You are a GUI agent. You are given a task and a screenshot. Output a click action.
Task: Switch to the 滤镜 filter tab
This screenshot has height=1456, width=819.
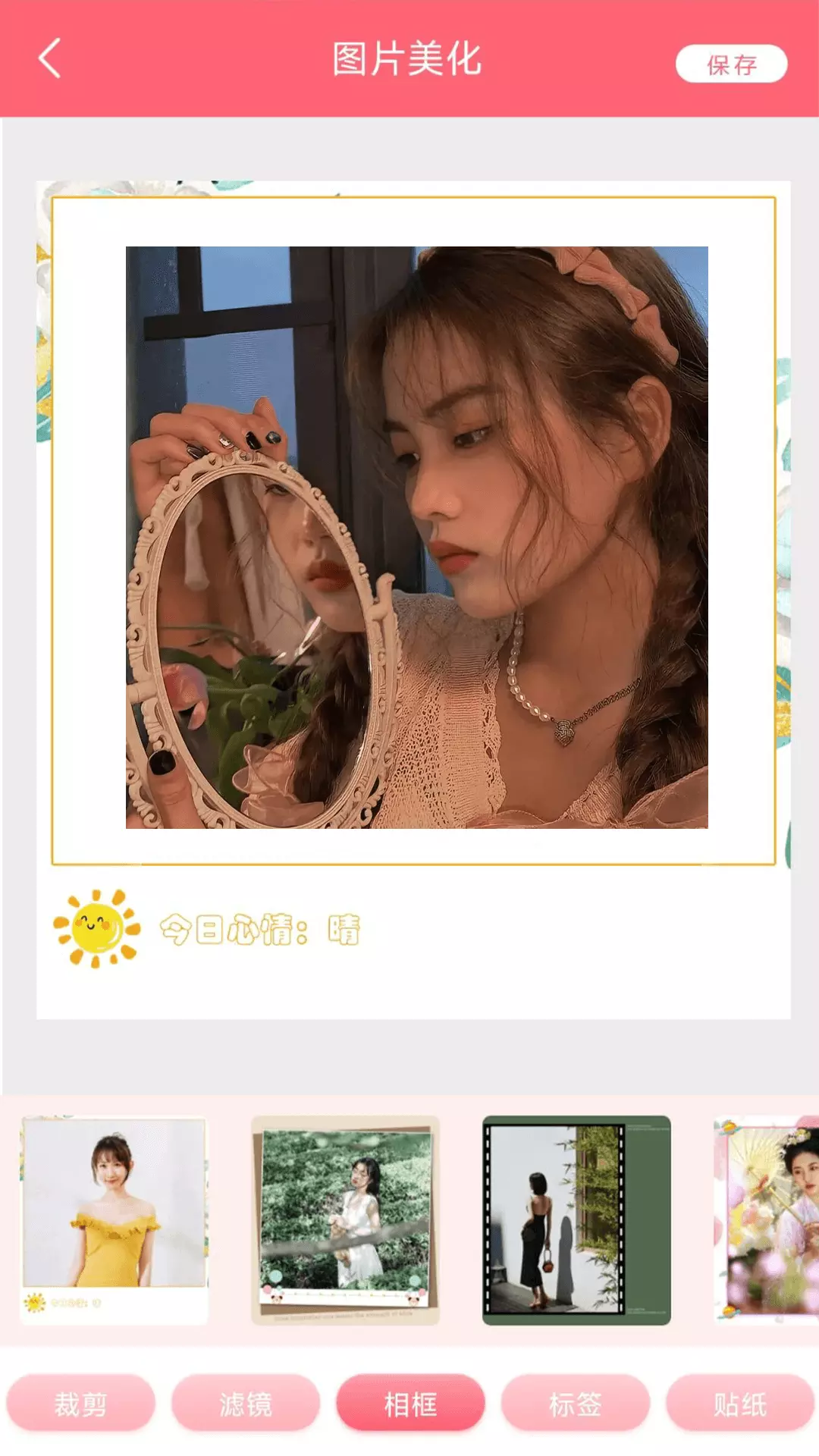point(245,1404)
